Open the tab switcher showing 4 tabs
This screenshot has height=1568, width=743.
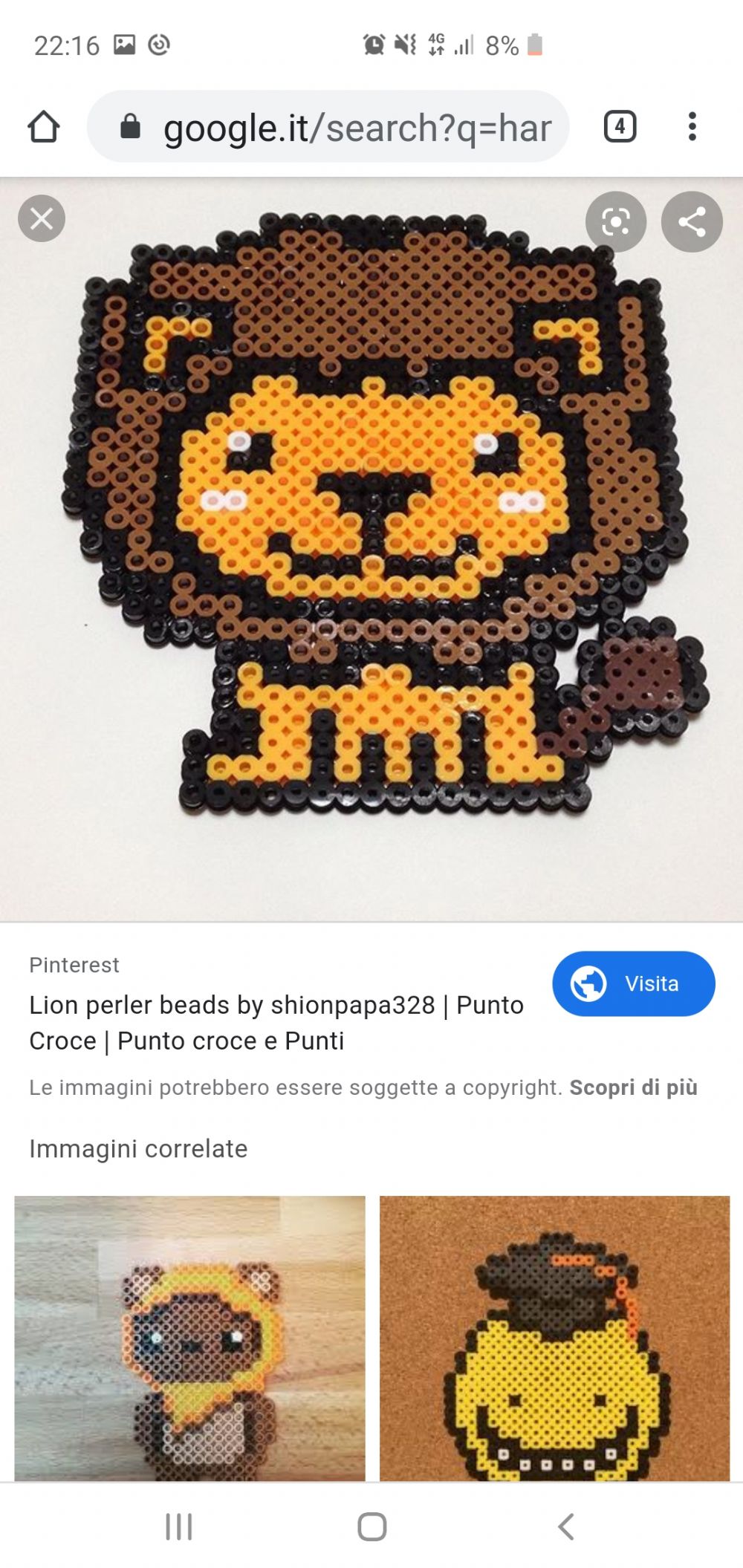click(x=620, y=126)
